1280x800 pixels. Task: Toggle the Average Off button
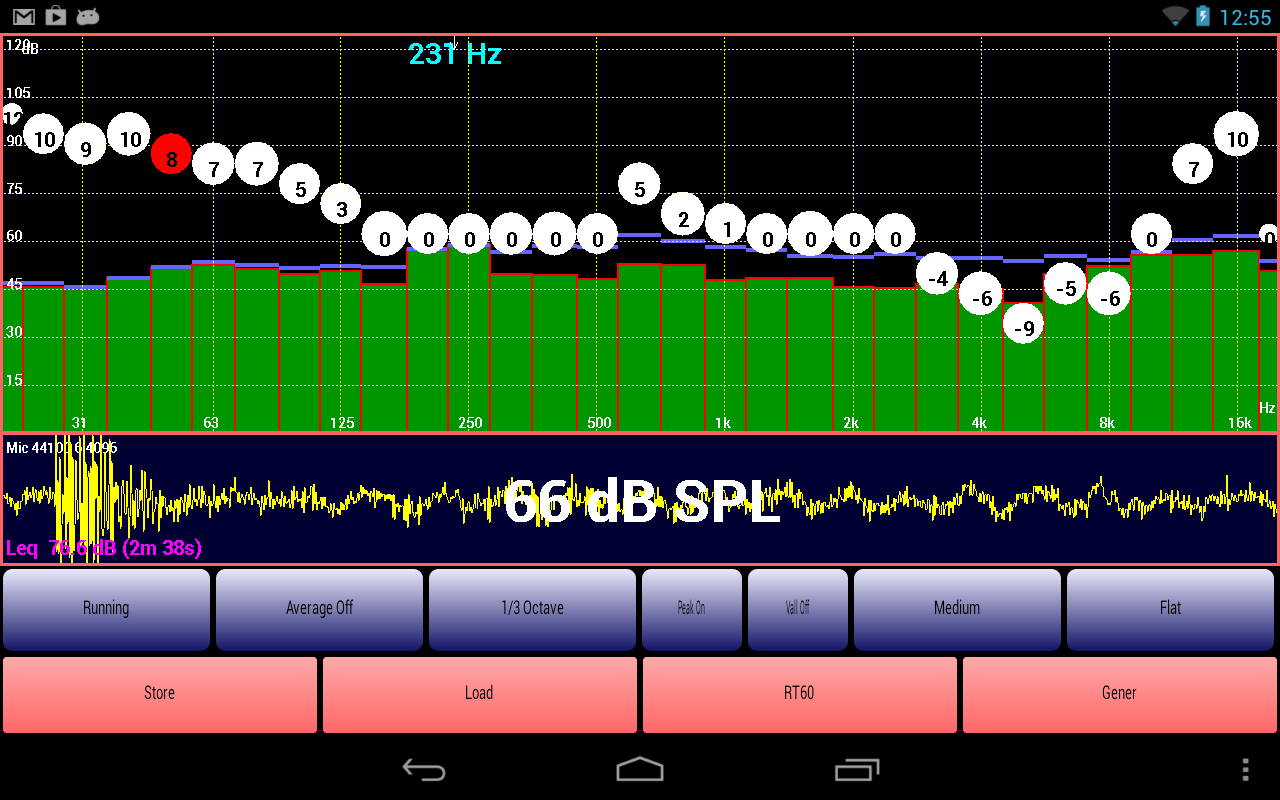319,609
